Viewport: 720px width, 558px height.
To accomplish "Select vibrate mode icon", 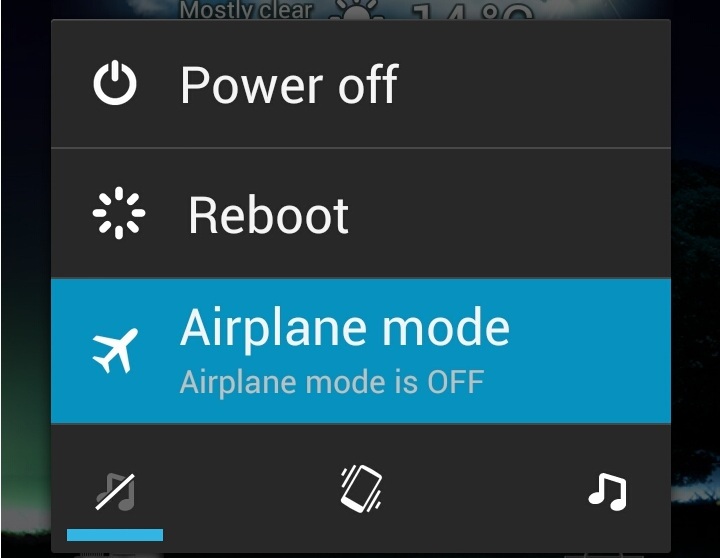I will click(x=360, y=489).
